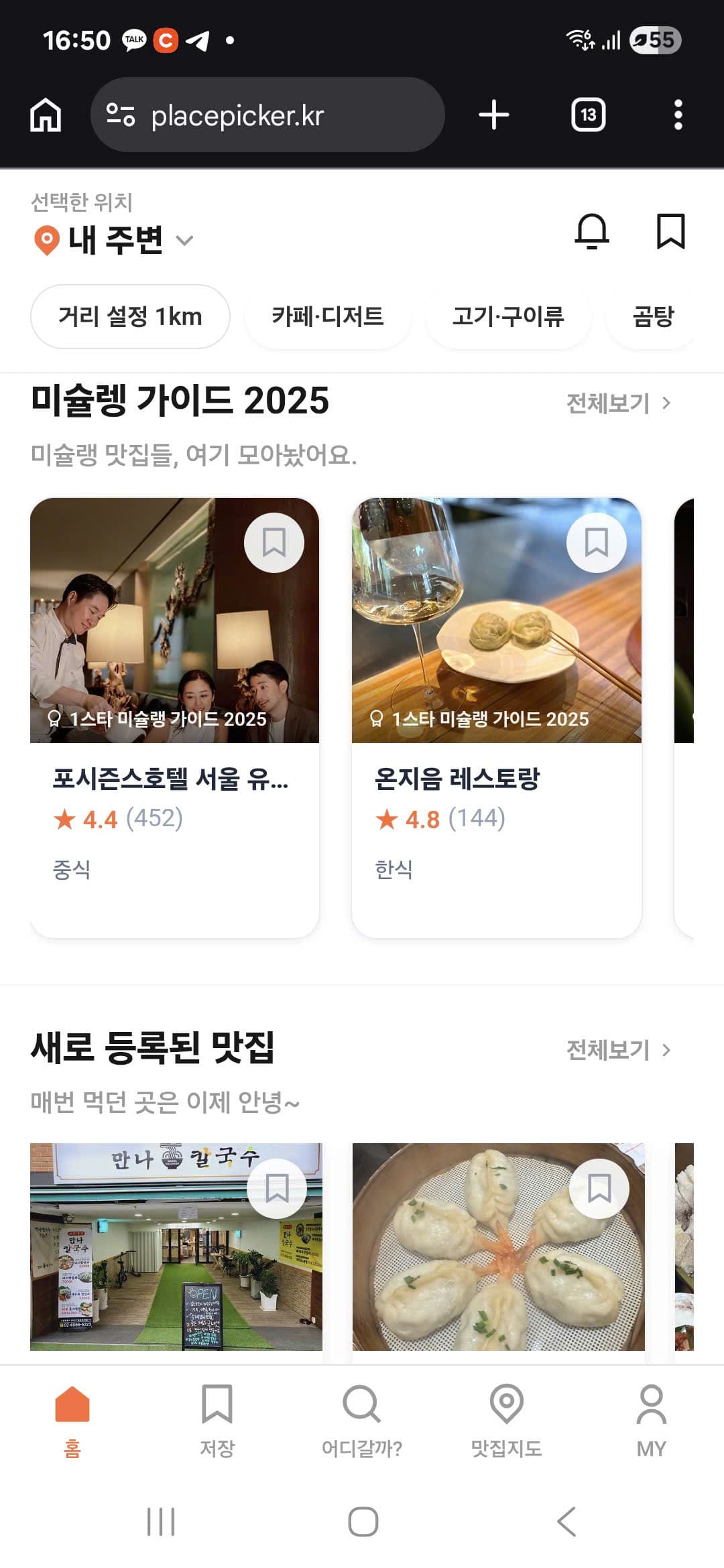Open notifications via the bell icon

coord(591,233)
